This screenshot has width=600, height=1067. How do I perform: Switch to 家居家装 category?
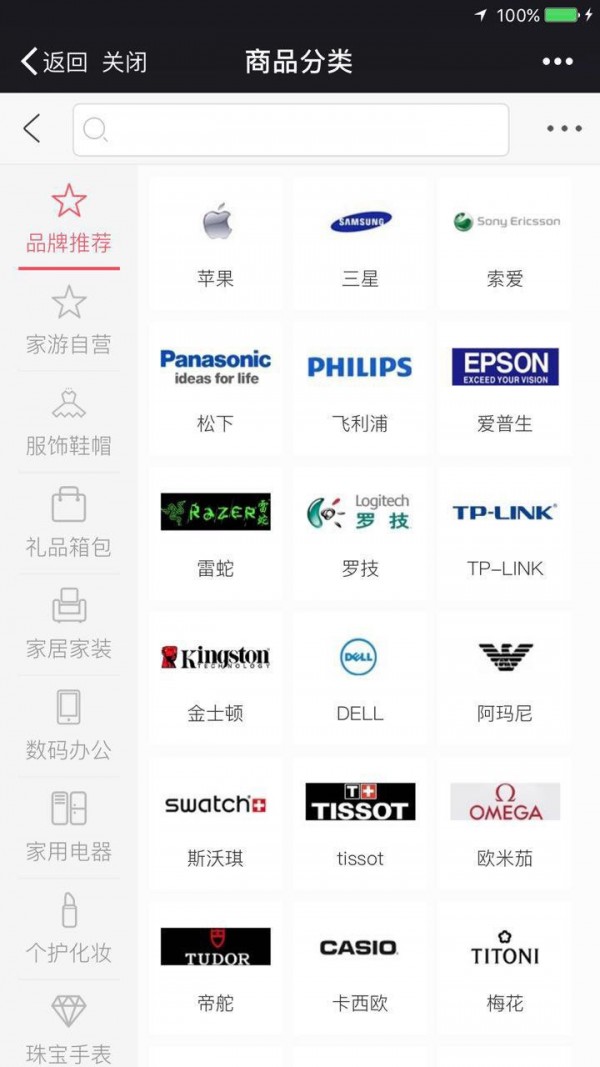tap(69, 626)
